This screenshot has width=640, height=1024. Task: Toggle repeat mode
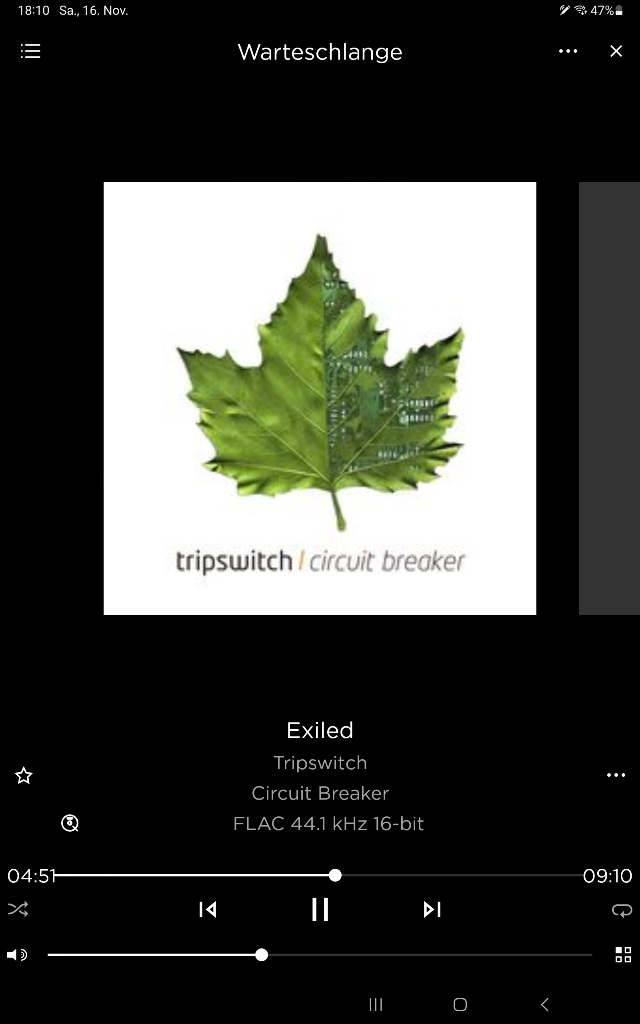(x=622, y=910)
